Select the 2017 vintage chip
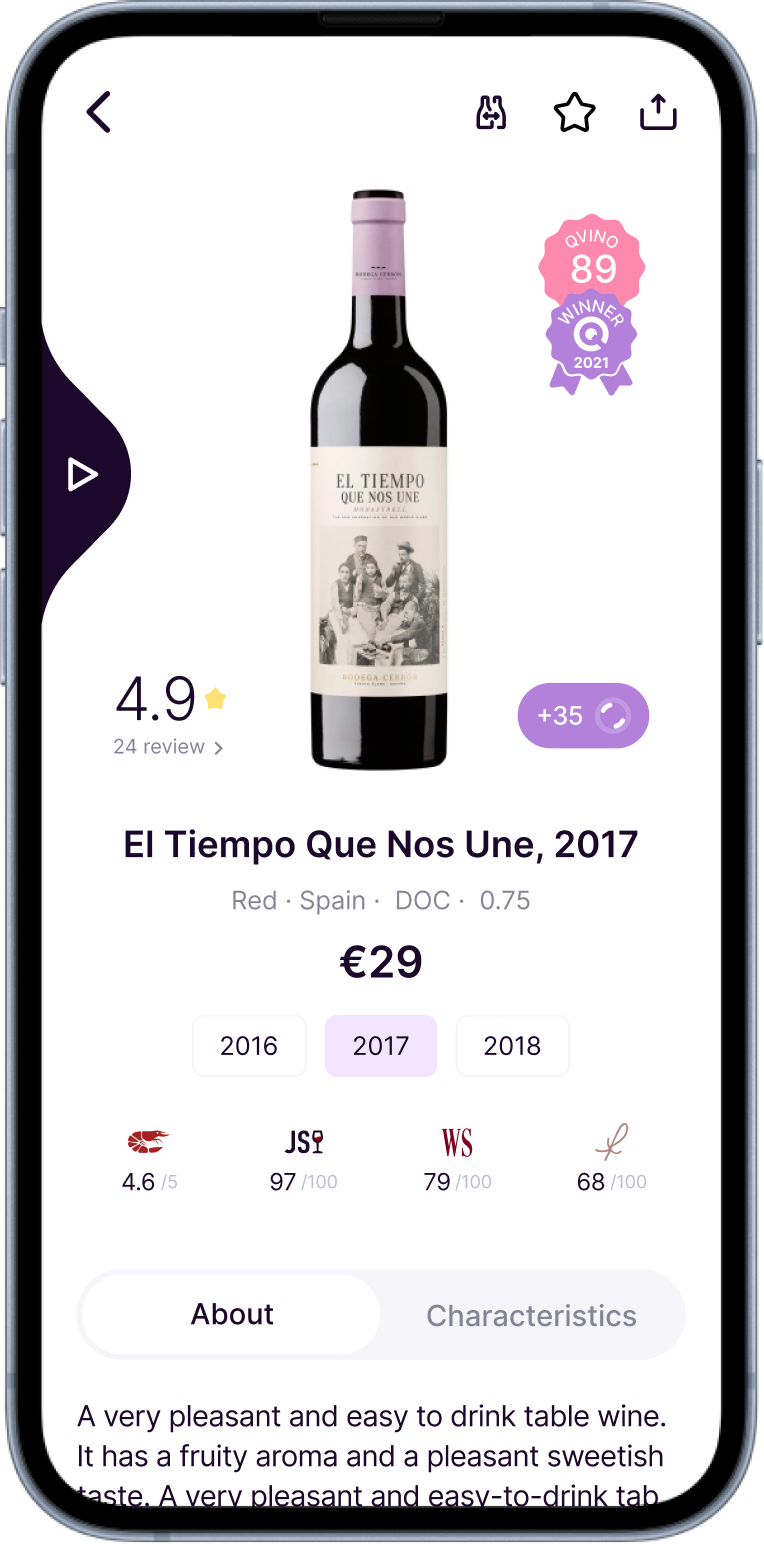The height and width of the screenshot is (1544, 764). tap(381, 1046)
